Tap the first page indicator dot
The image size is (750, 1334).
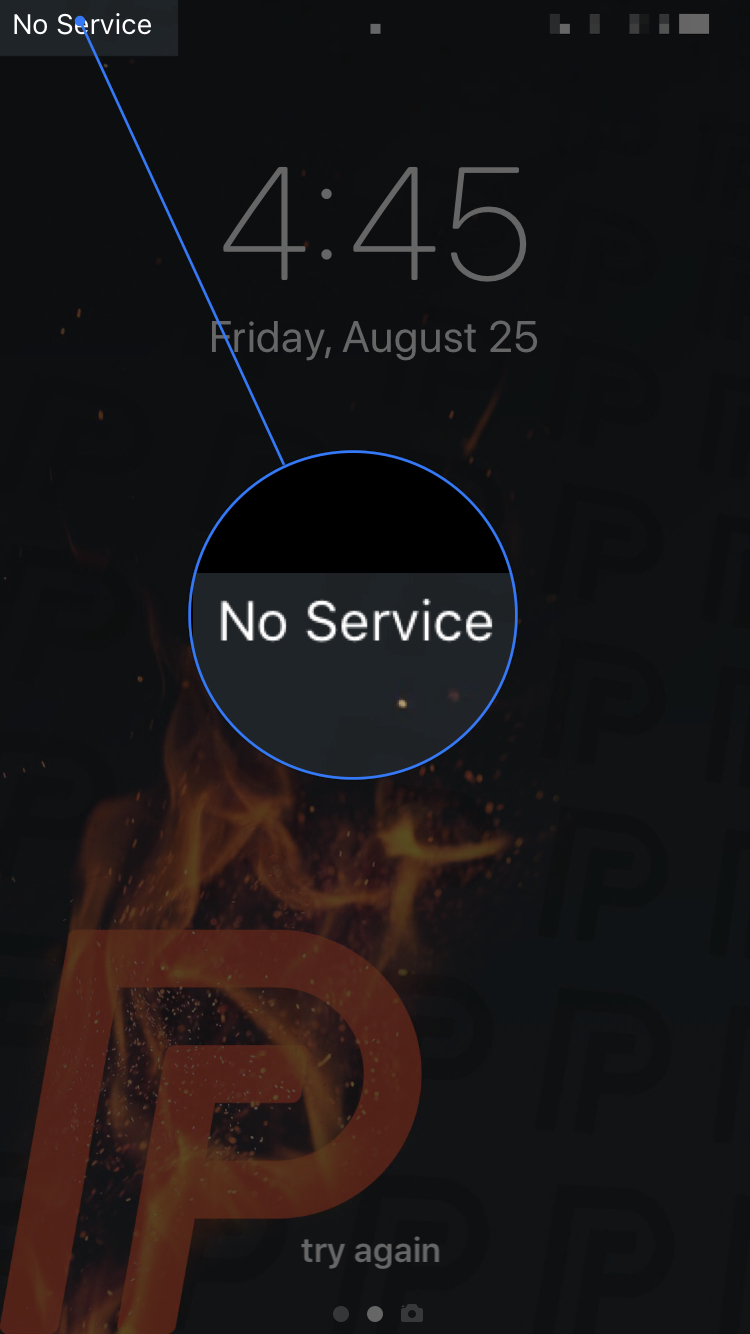(341, 1314)
